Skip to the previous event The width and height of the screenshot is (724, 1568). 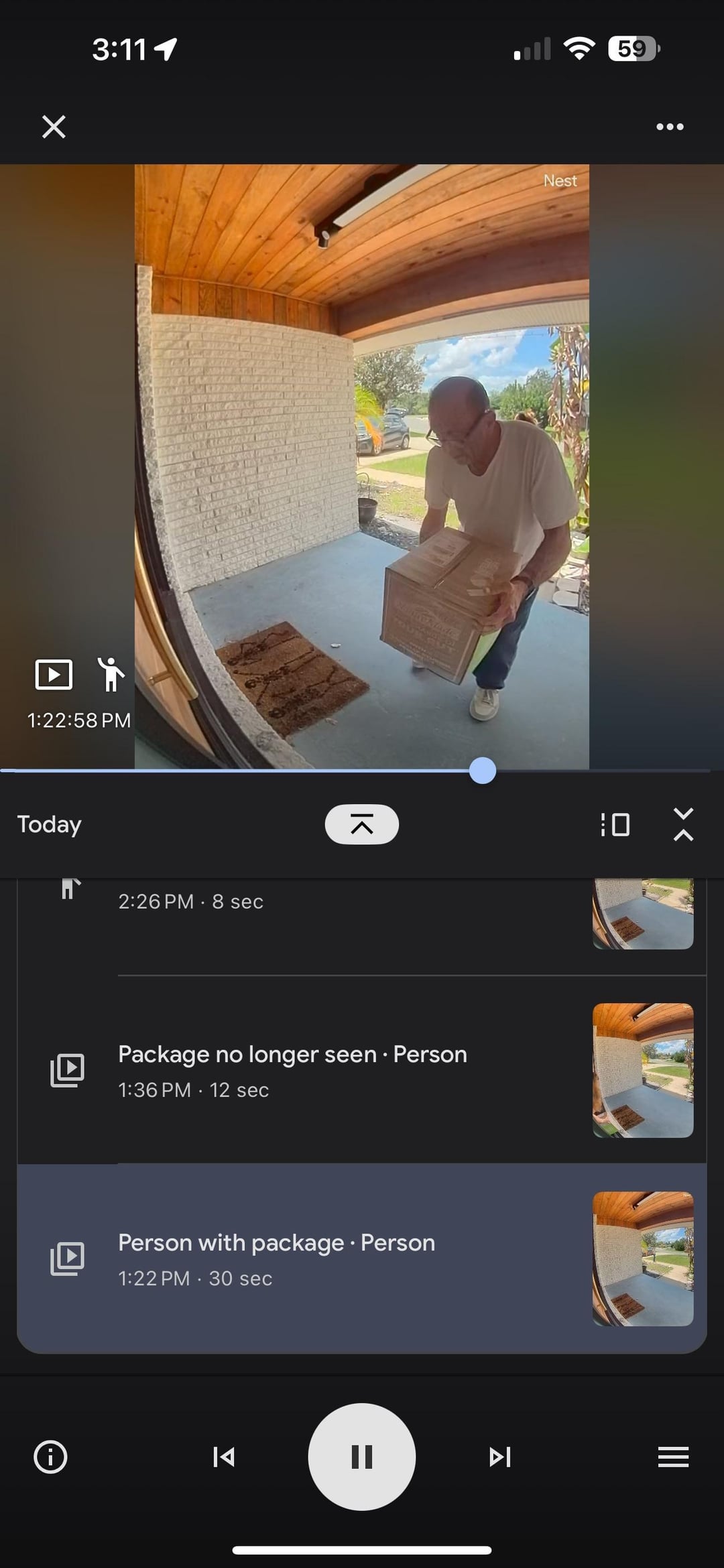(223, 1457)
